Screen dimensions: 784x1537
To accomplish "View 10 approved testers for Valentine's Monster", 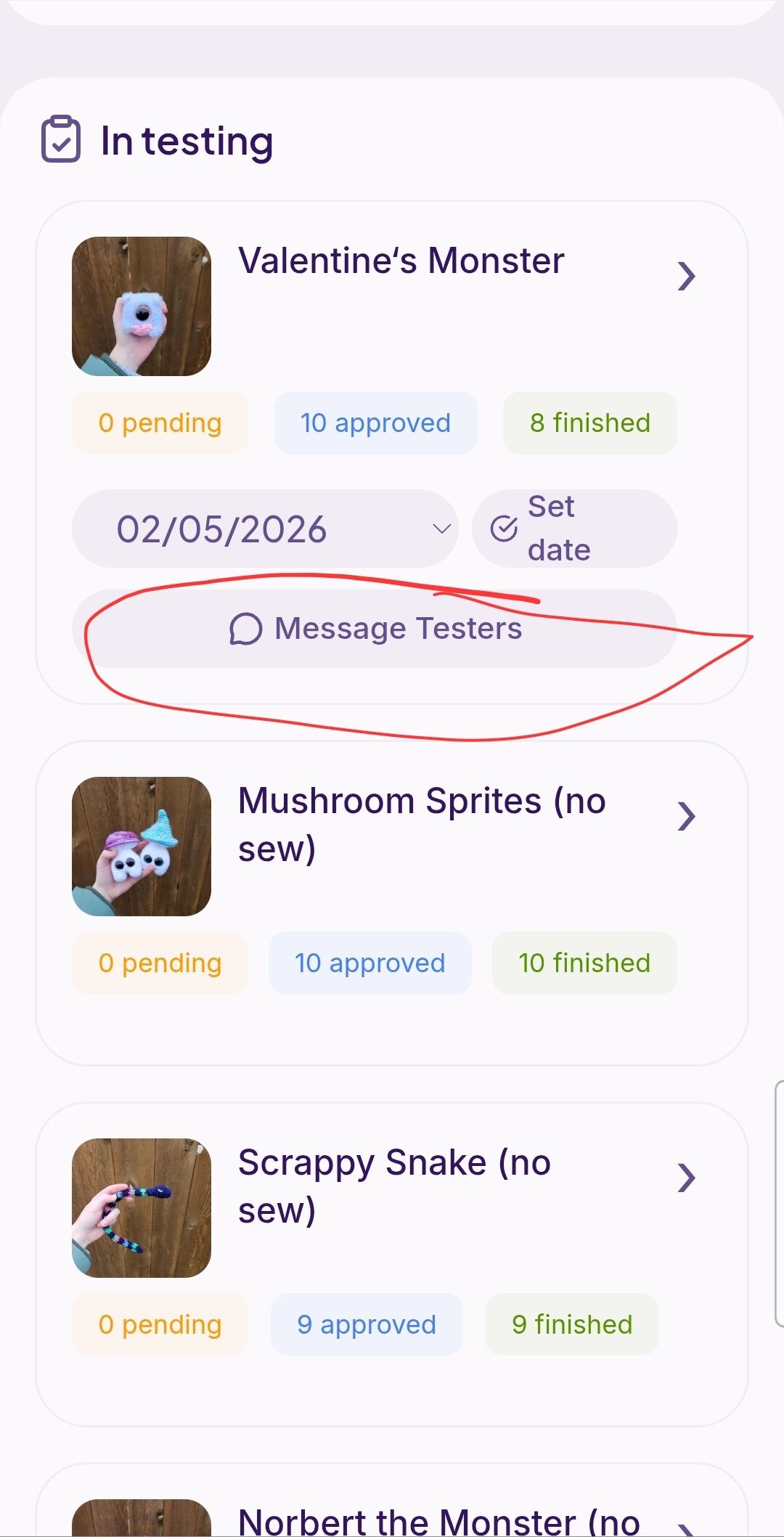I will pyautogui.click(x=375, y=423).
